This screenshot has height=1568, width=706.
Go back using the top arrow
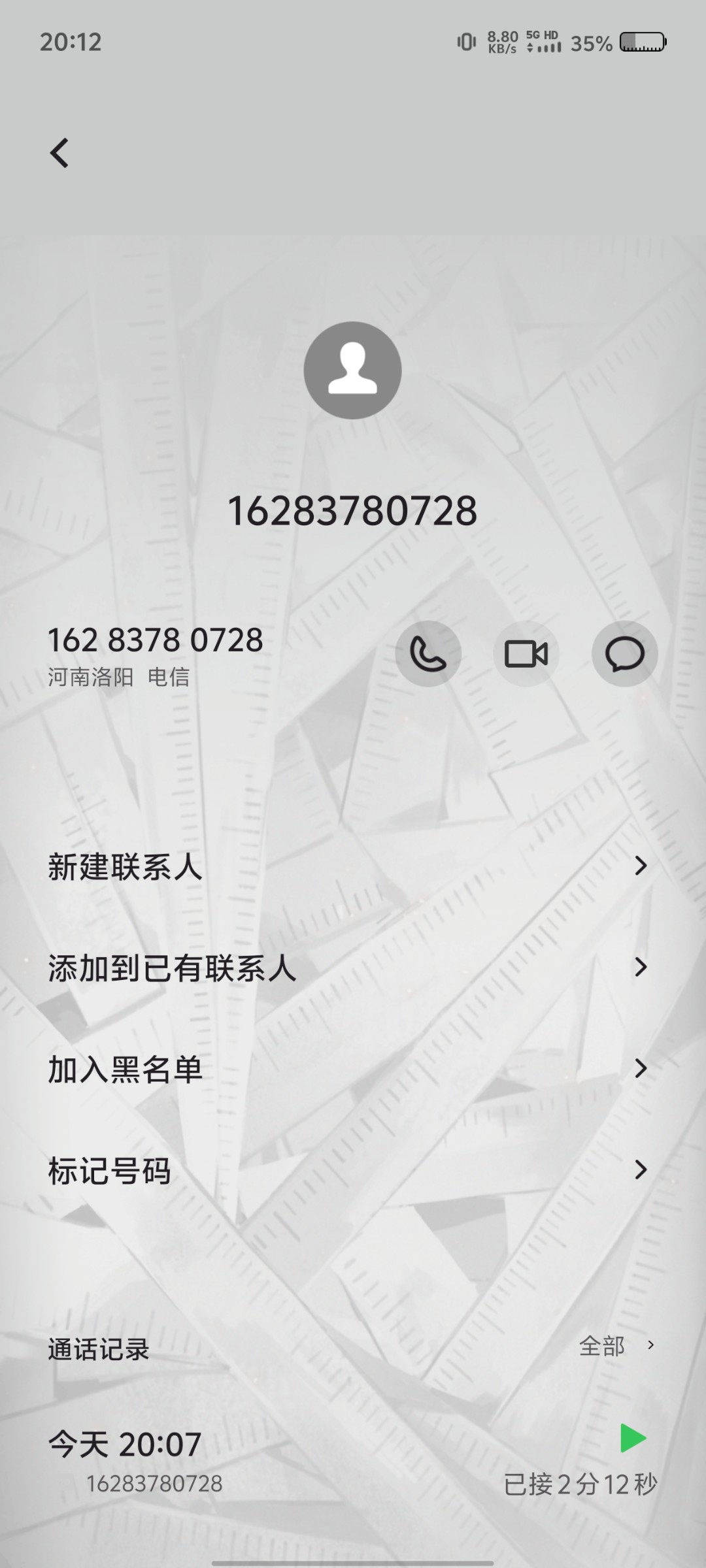pos(59,154)
